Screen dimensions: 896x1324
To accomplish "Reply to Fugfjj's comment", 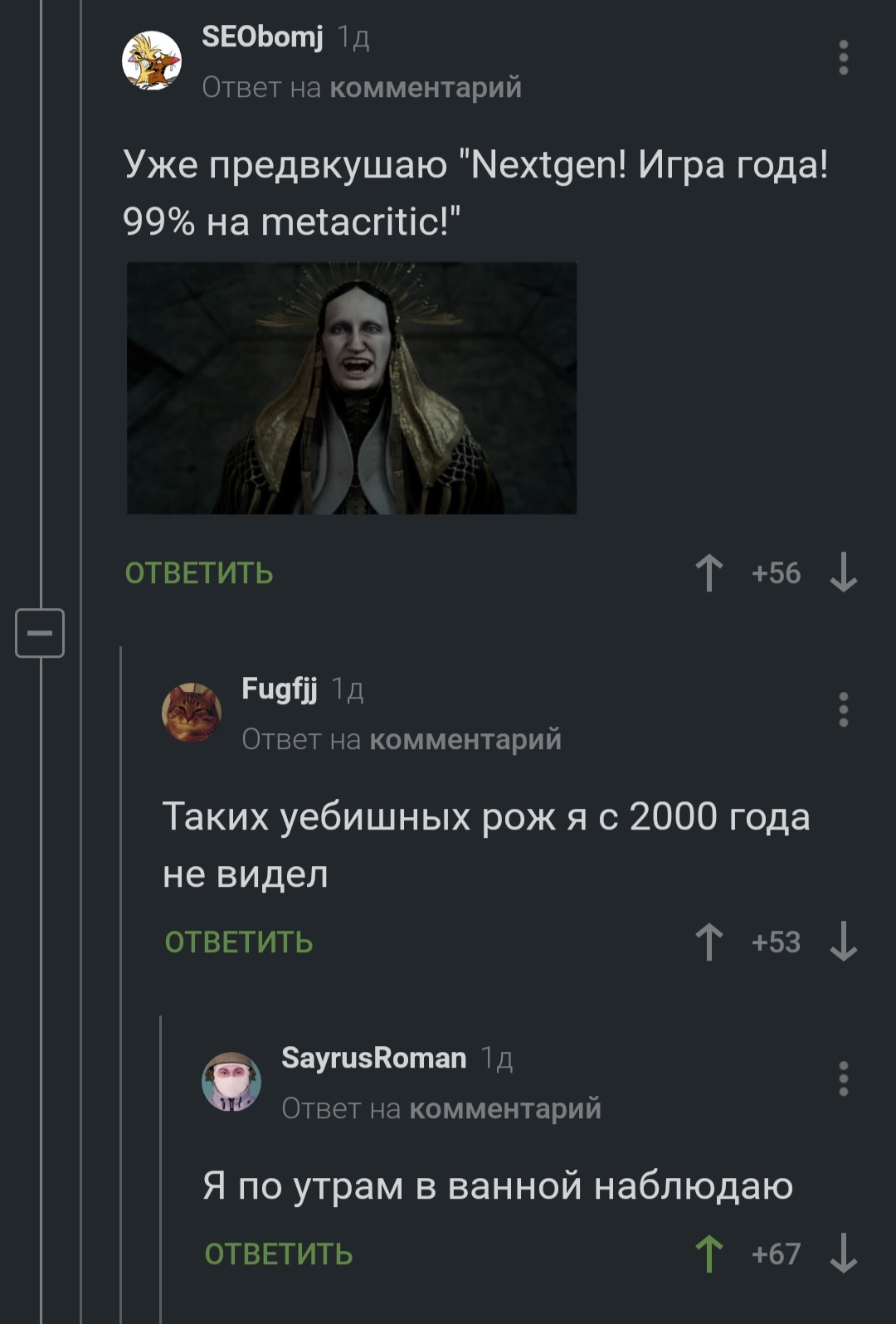I will (x=239, y=942).
